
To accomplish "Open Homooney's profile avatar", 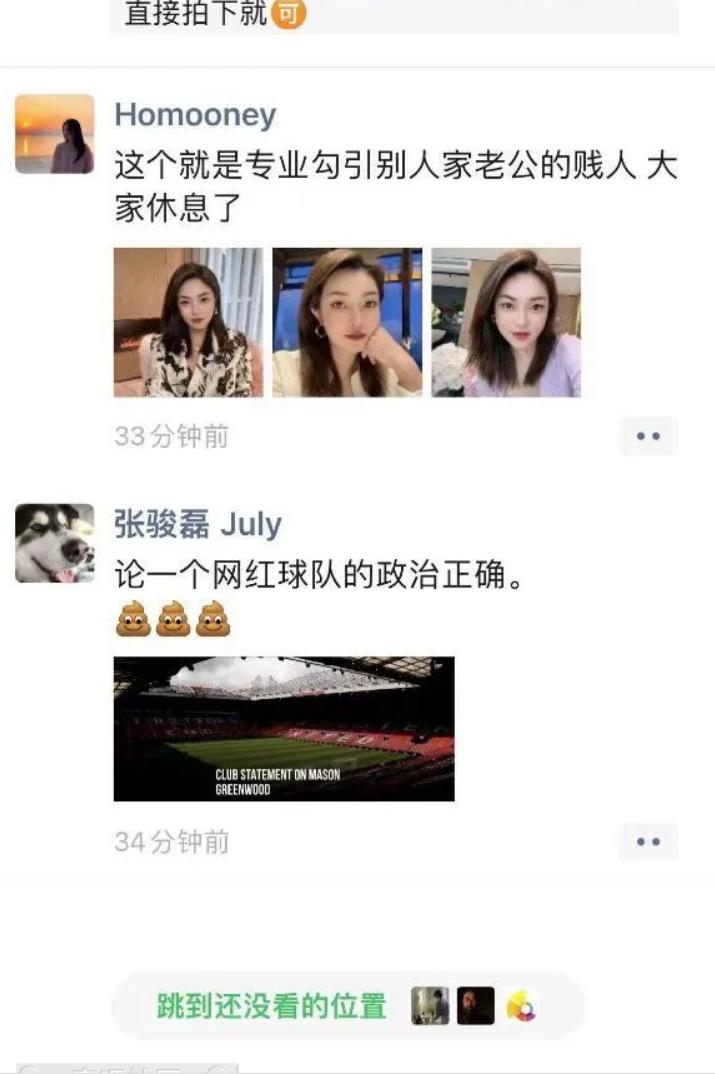I will (x=54, y=134).
